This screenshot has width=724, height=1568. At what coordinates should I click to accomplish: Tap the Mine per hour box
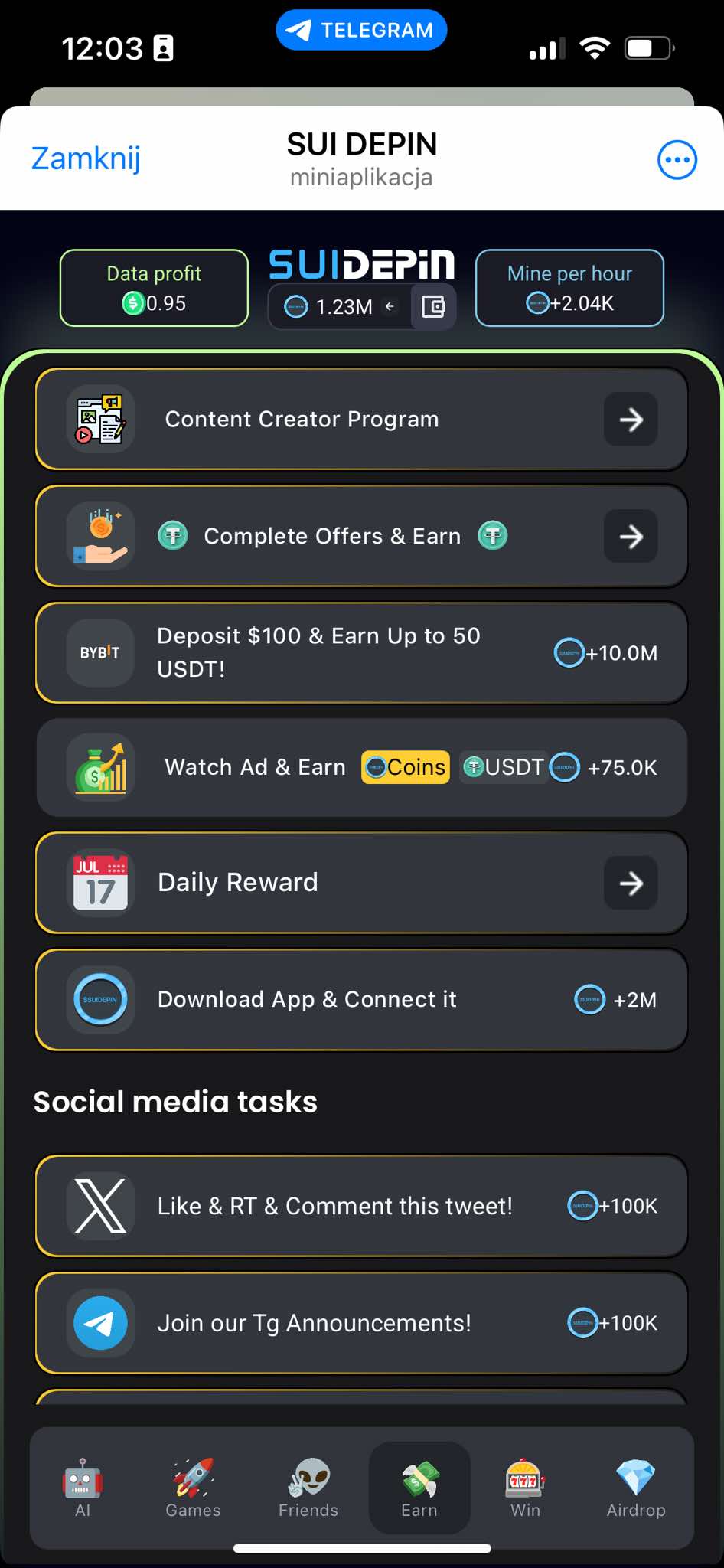569,288
